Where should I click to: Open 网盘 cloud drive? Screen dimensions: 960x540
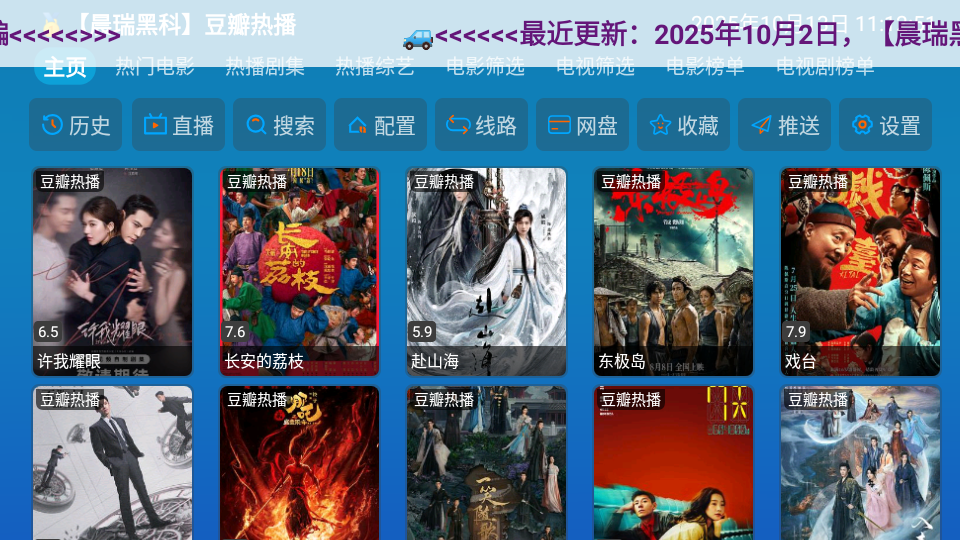coord(582,125)
